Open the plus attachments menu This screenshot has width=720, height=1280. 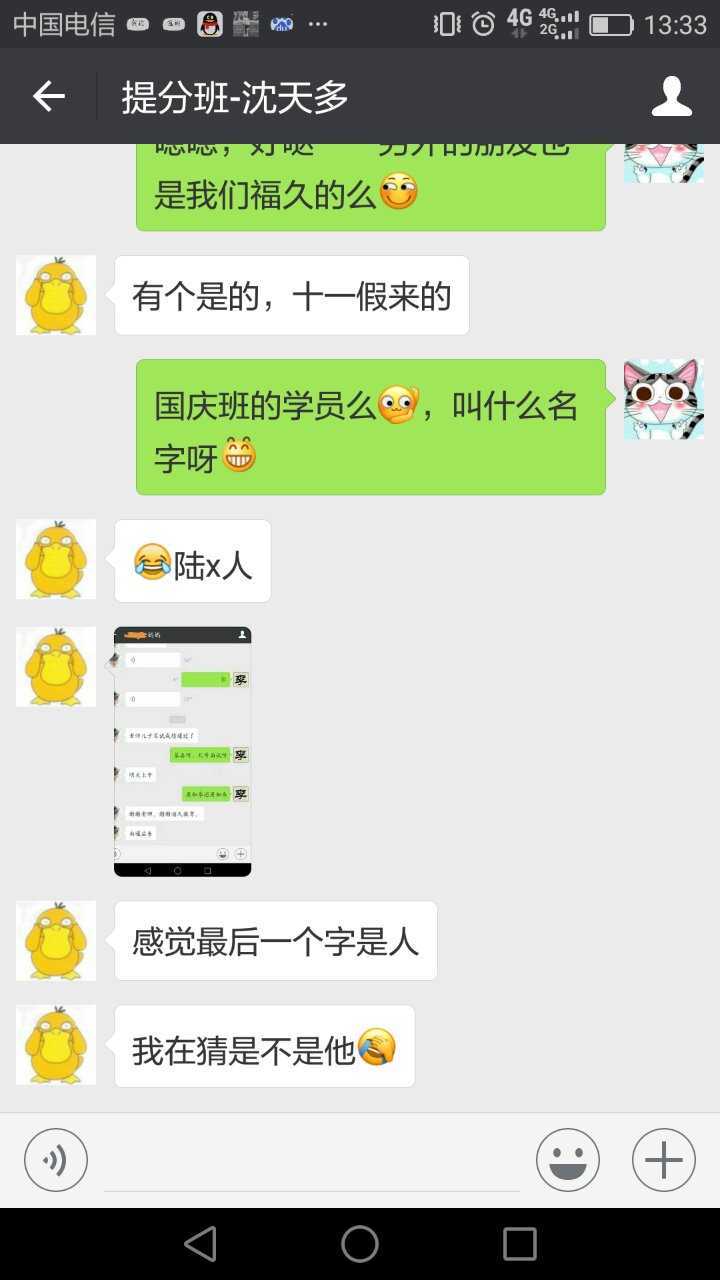(x=663, y=1160)
